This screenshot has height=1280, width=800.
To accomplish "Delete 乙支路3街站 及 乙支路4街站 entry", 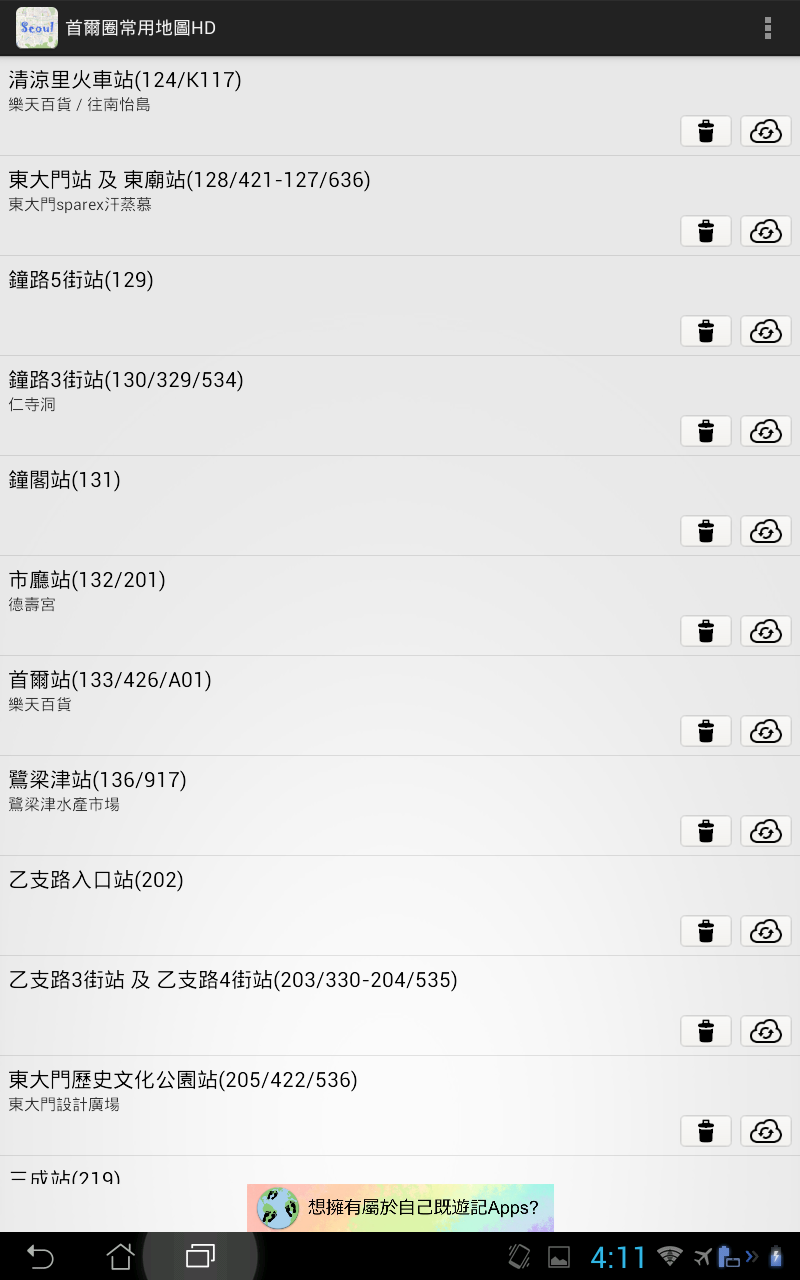I will pos(706,1031).
